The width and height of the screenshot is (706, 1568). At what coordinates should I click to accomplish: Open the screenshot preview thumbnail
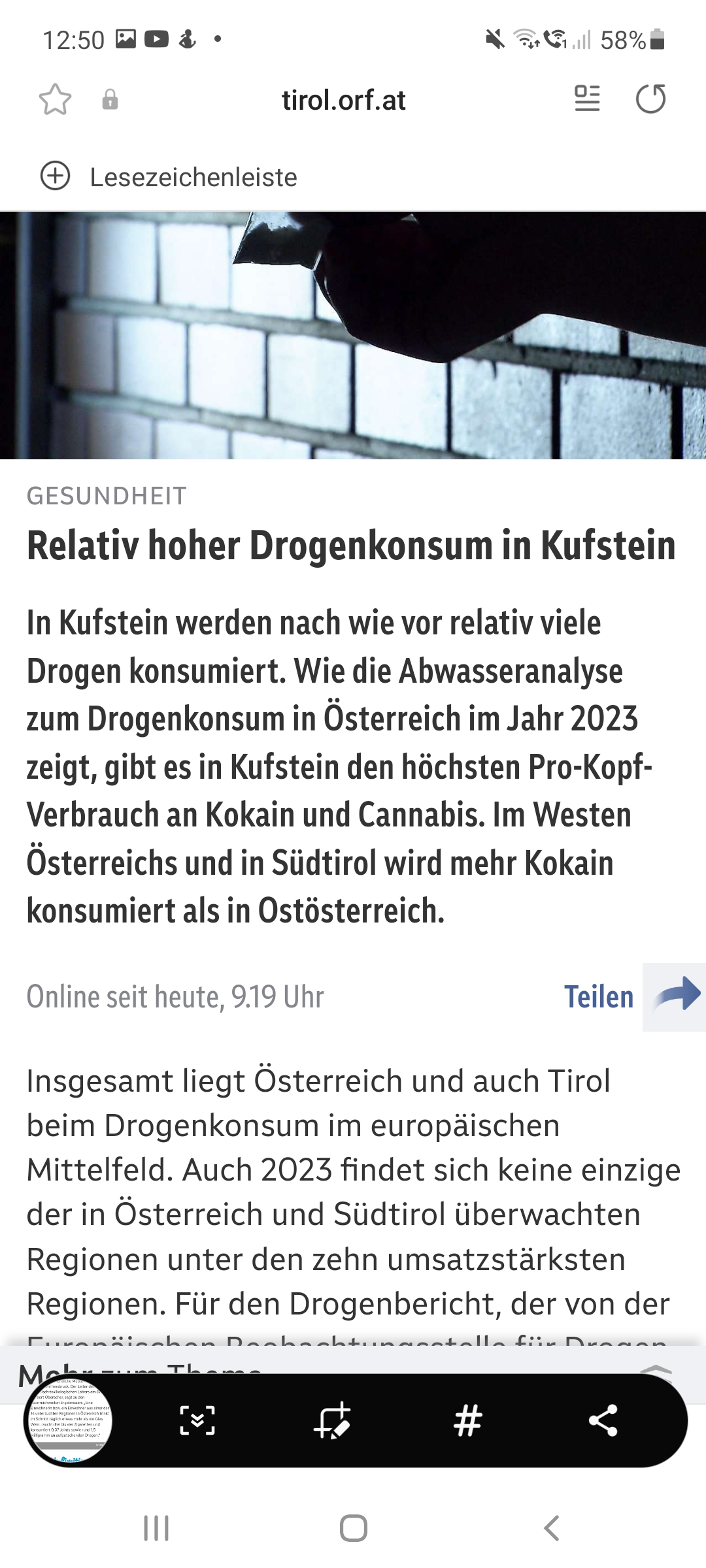pyautogui.click(x=69, y=1420)
